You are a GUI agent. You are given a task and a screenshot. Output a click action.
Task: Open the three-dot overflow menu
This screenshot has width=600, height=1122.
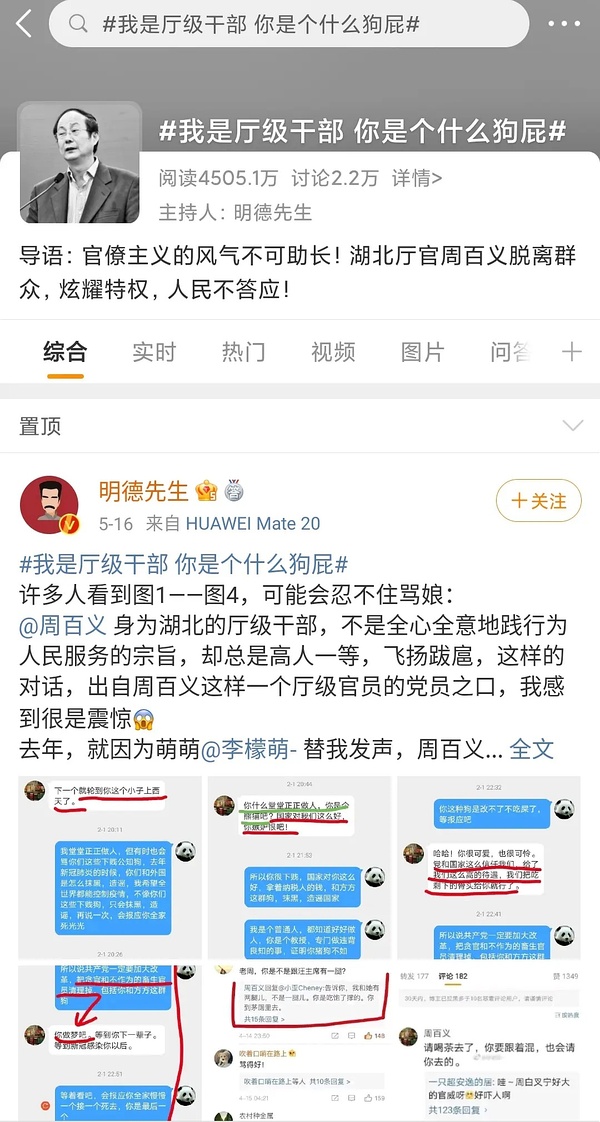click(571, 24)
